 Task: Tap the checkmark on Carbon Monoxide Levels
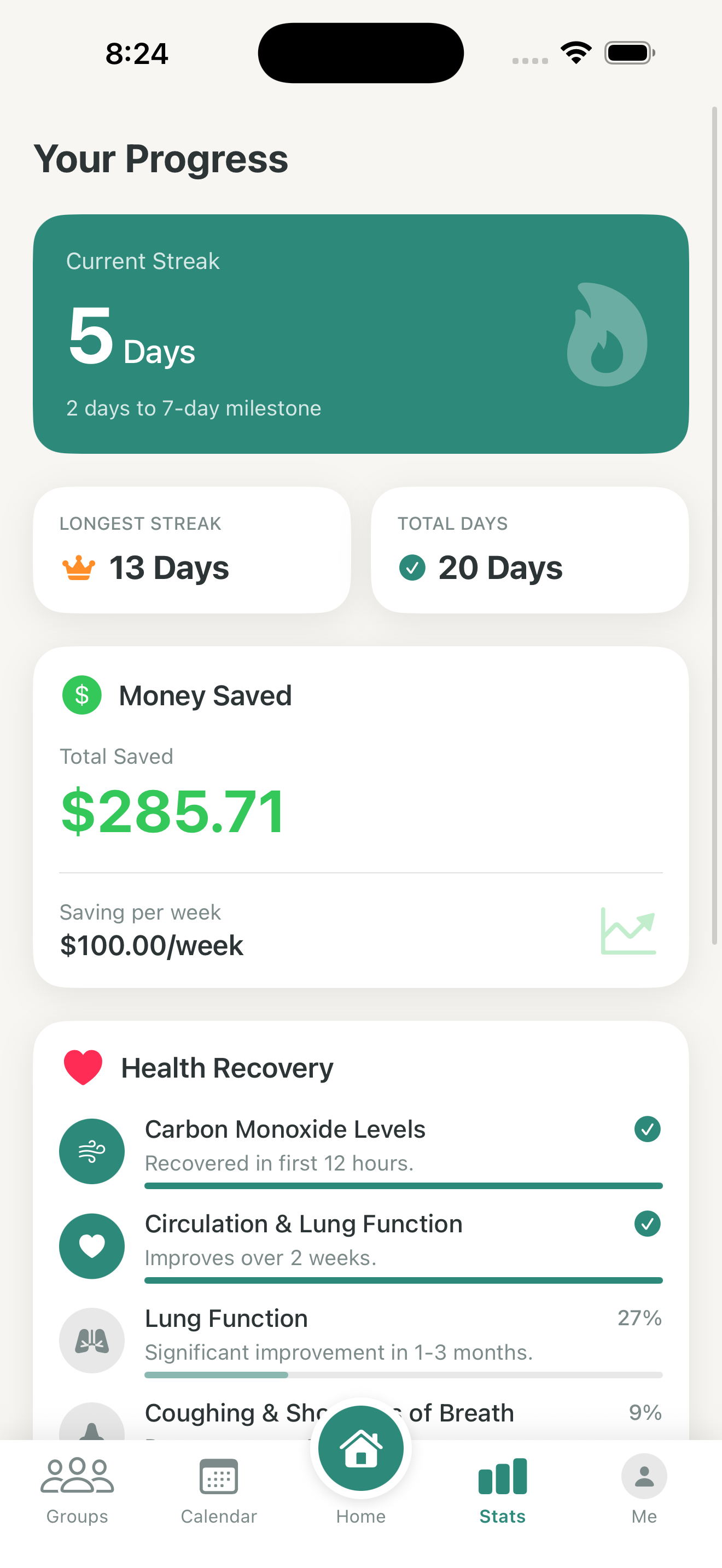click(648, 1128)
